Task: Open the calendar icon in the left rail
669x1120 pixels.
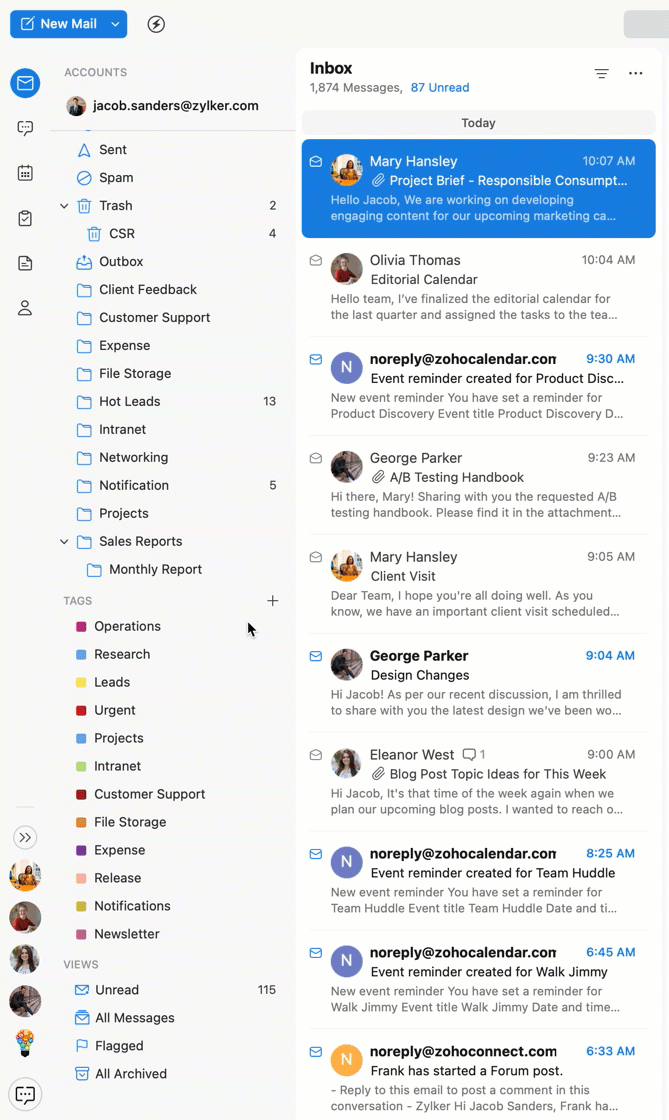Action: [x=25, y=173]
